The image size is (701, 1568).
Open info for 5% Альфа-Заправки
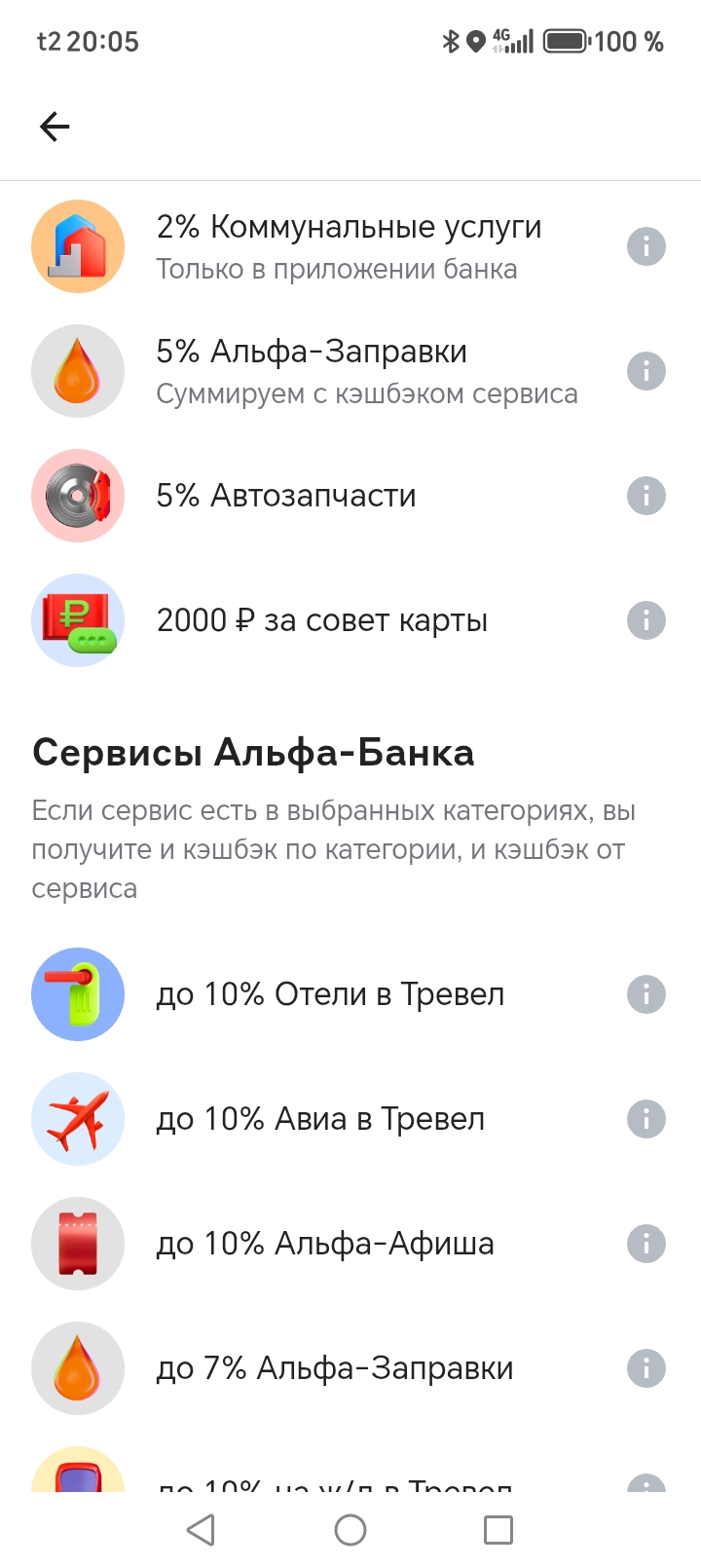(646, 371)
